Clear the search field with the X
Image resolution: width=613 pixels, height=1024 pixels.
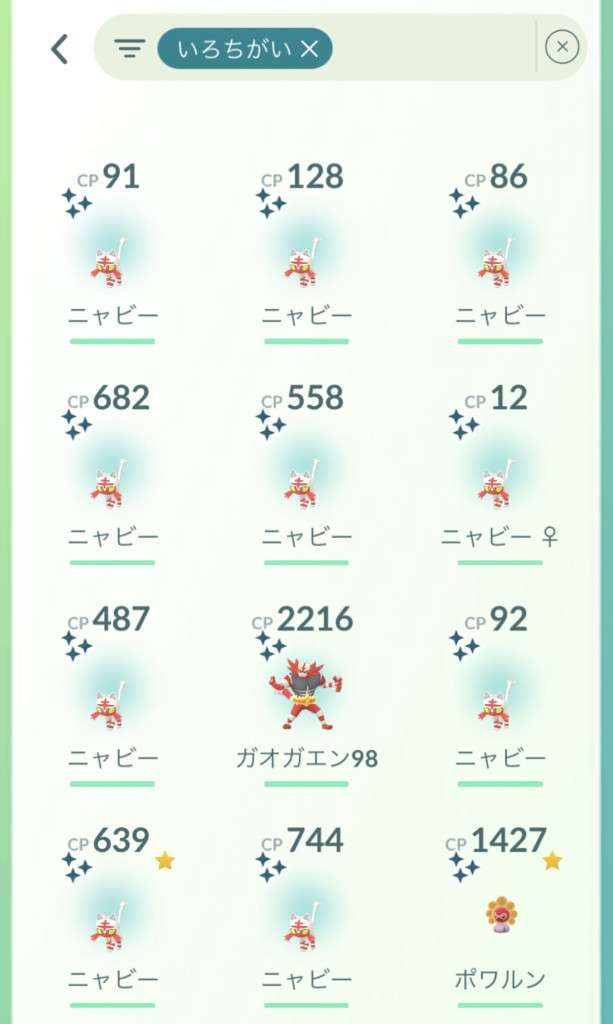coord(562,47)
